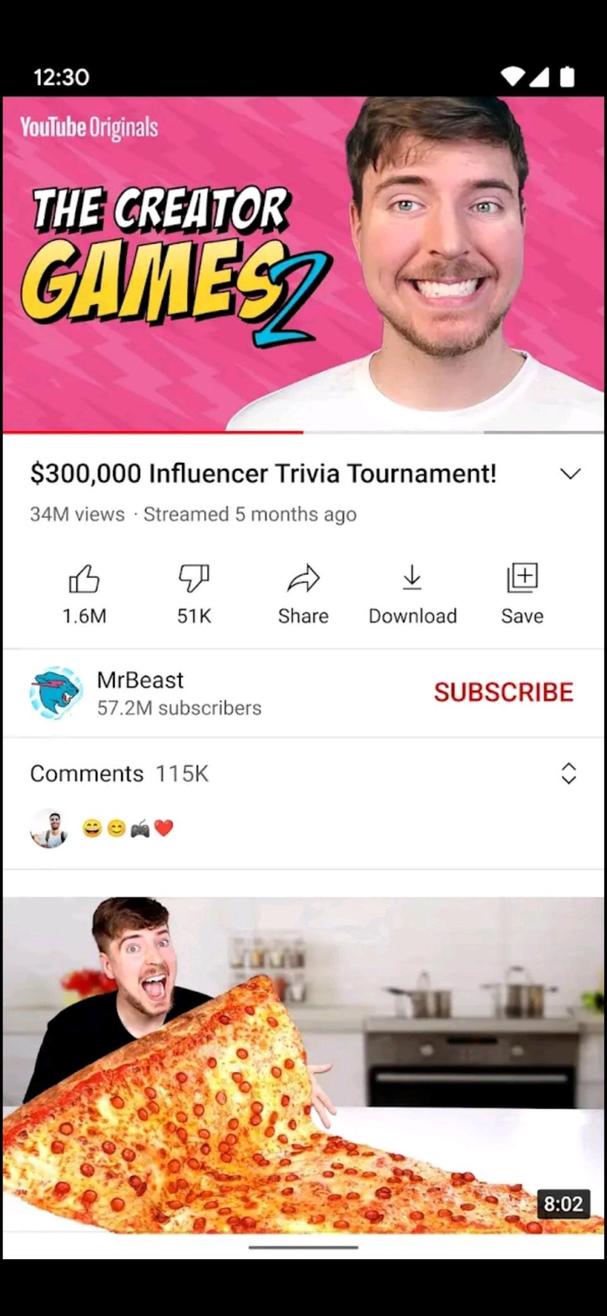The width and height of the screenshot is (607, 1316).
Task: Expand the video description chevron
Action: click(x=569, y=474)
